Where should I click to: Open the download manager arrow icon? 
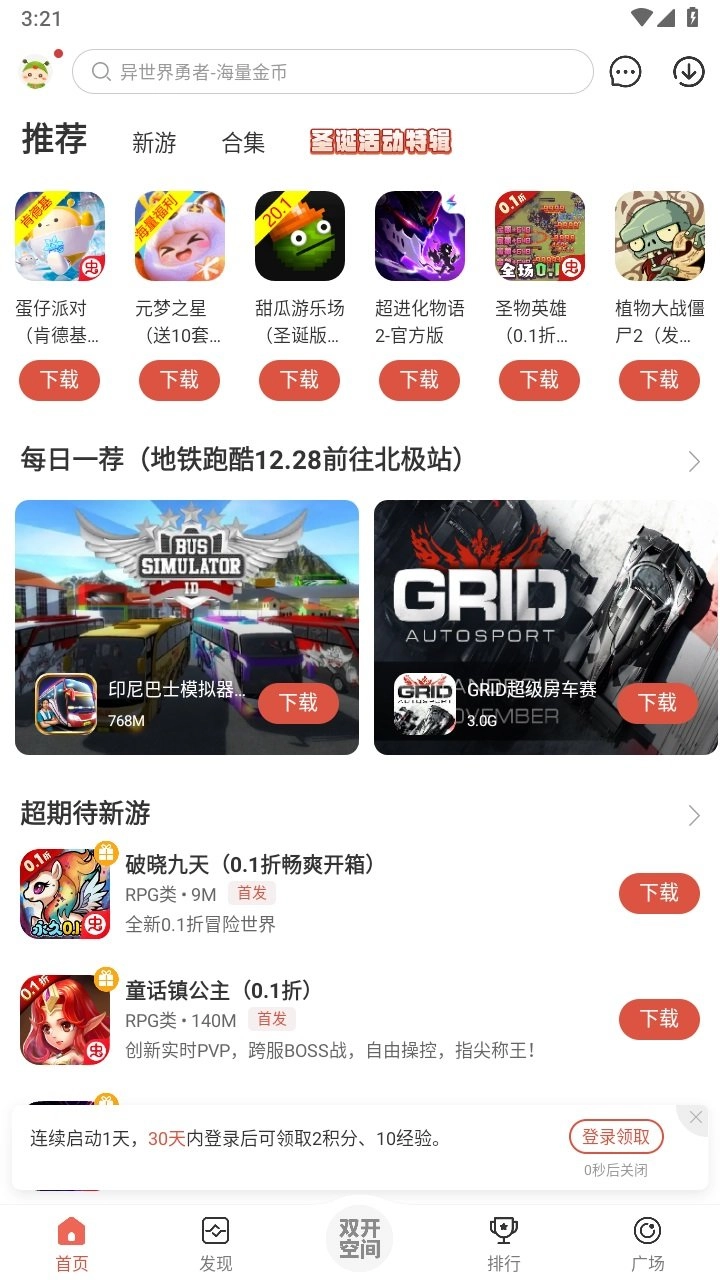click(x=687, y=71)
